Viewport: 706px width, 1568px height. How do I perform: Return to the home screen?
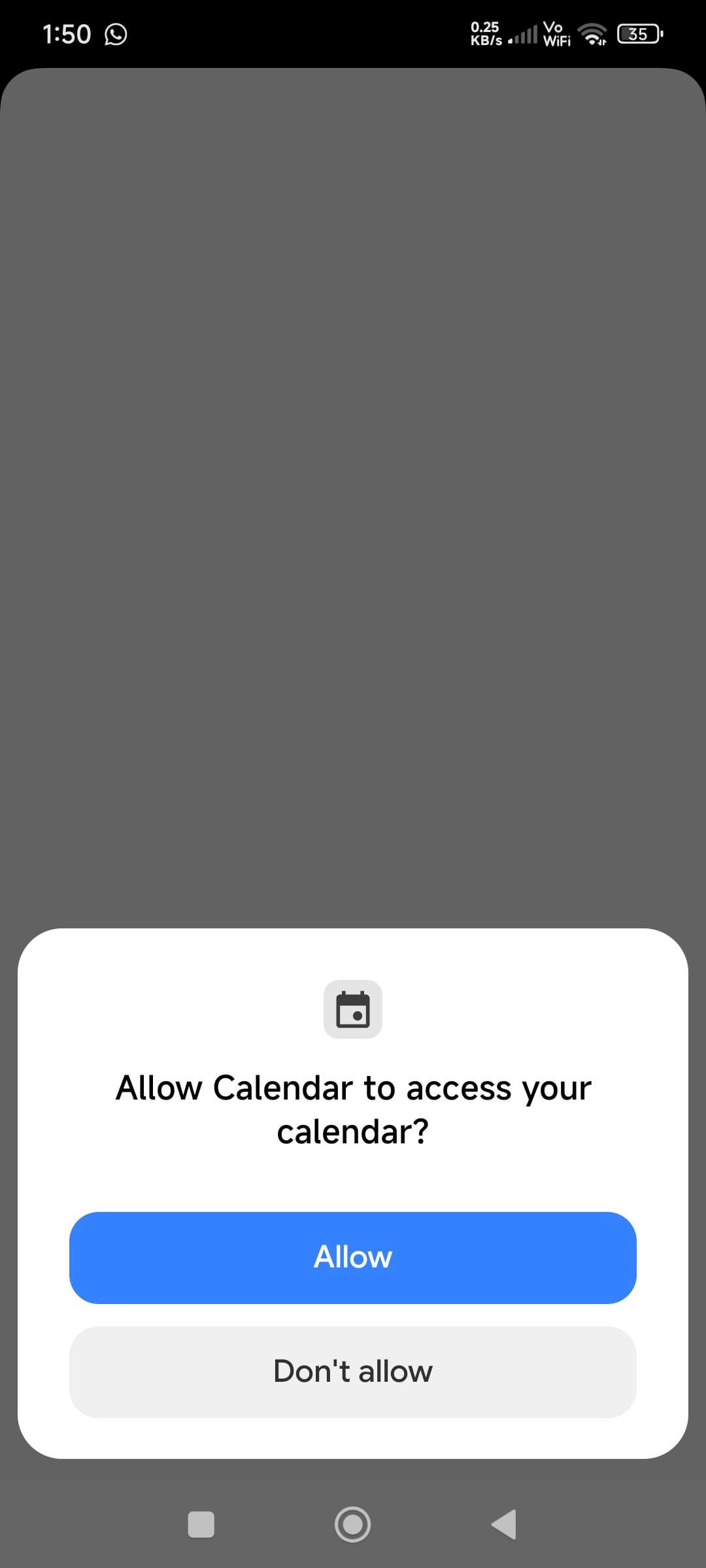353,1524
